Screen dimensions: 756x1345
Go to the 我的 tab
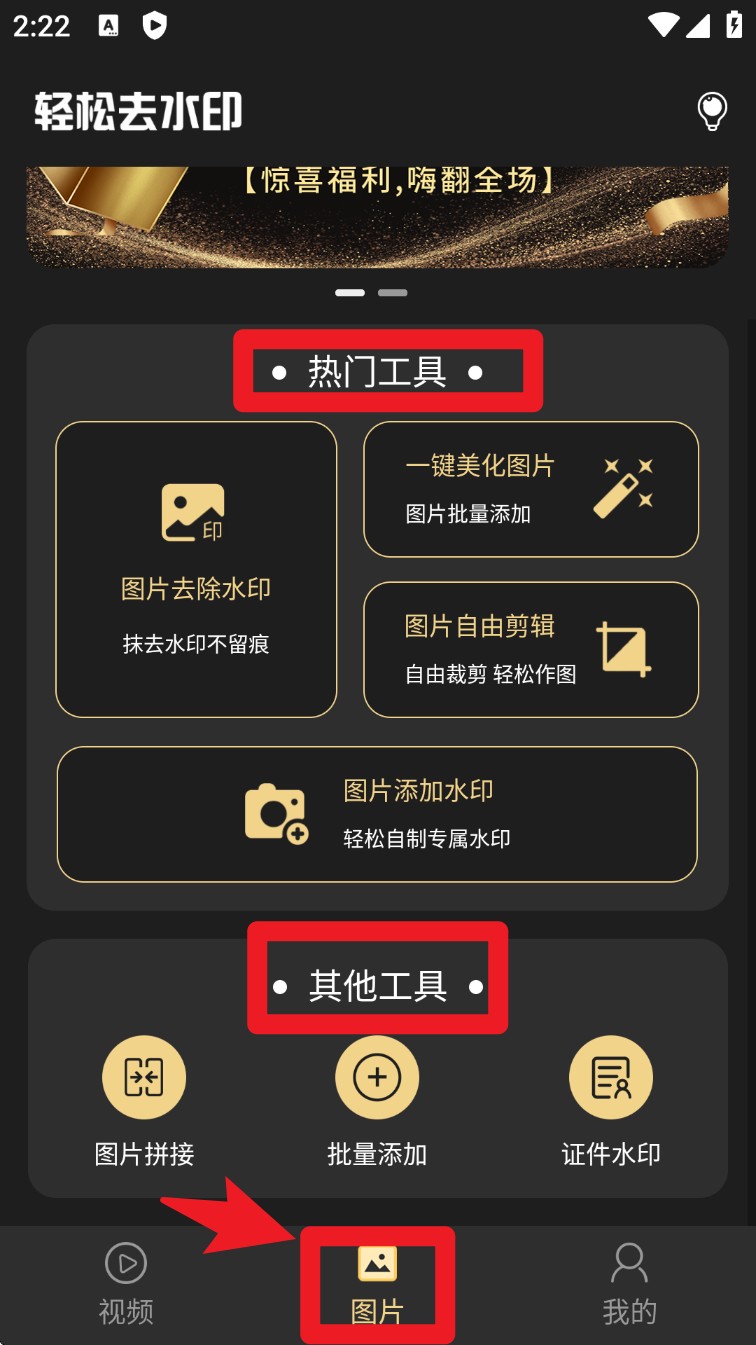pos(629,1285)
